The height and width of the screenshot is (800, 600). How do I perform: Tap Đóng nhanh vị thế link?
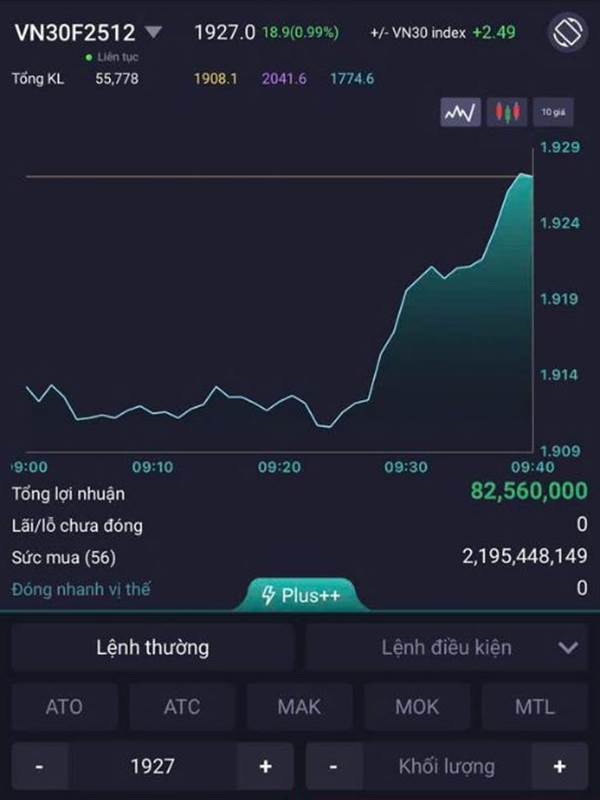click(81, 589)
